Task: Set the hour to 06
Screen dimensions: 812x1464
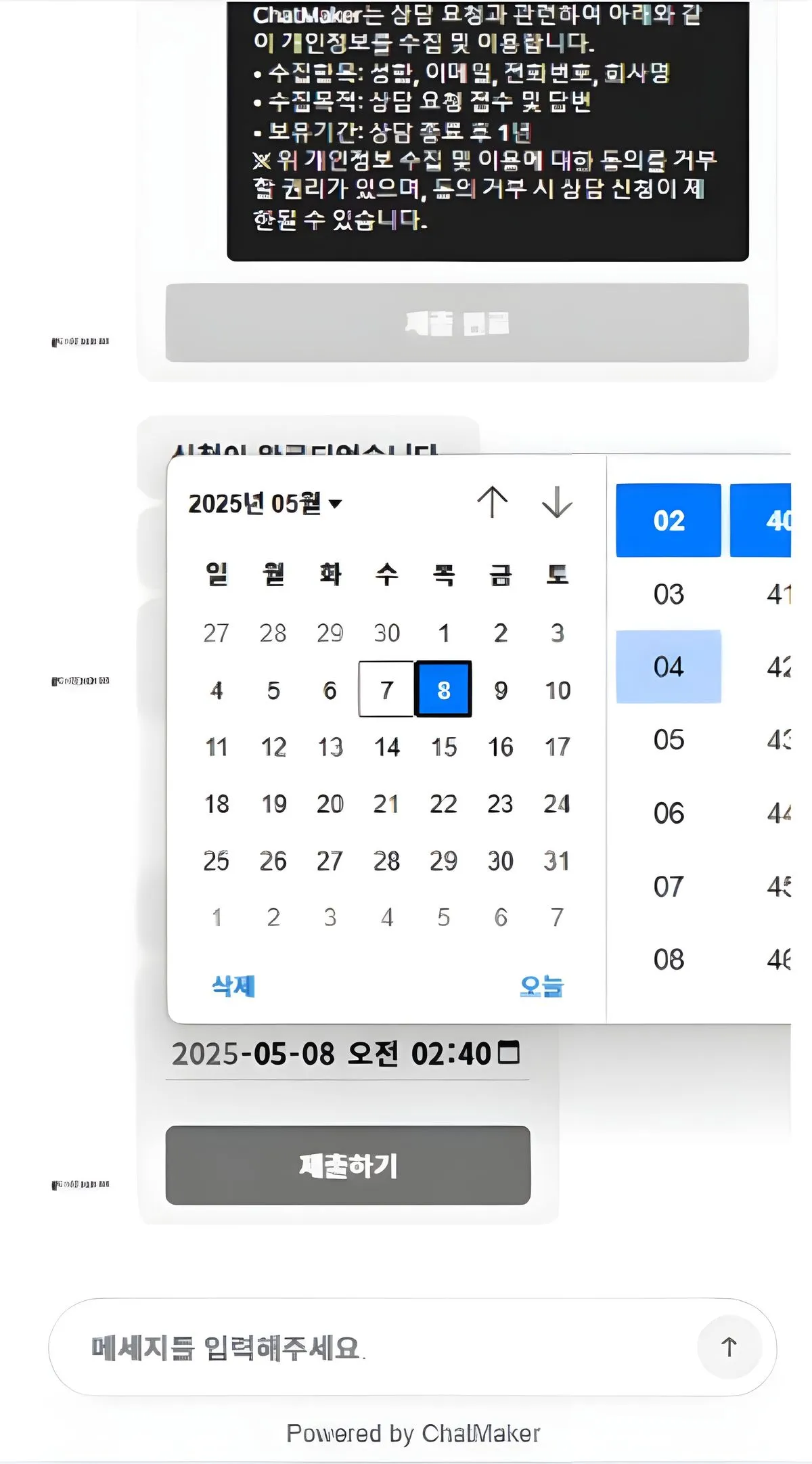Action: (x=669, y=813)
